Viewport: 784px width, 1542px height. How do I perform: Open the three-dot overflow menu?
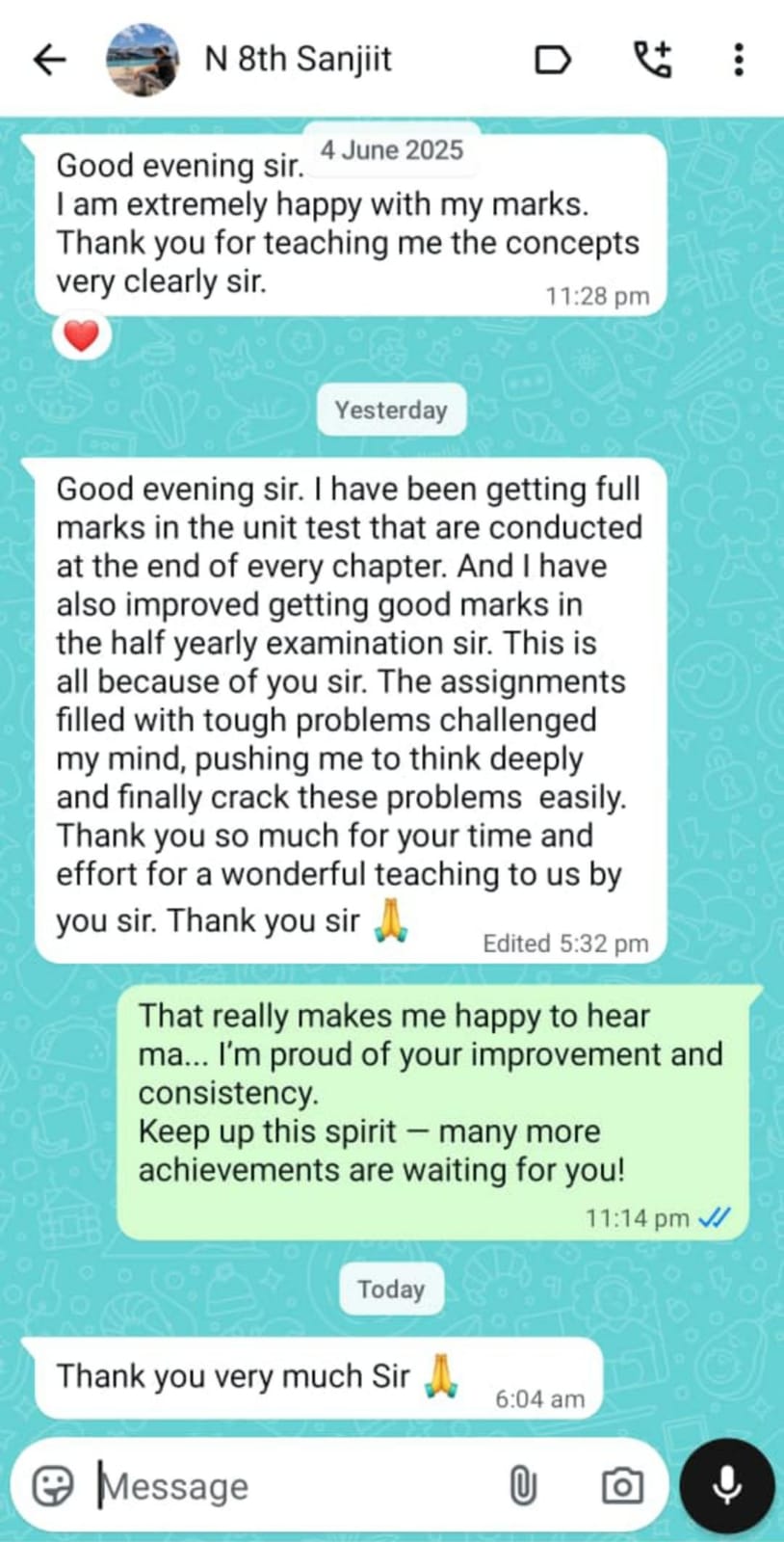[x=739, y=60]
